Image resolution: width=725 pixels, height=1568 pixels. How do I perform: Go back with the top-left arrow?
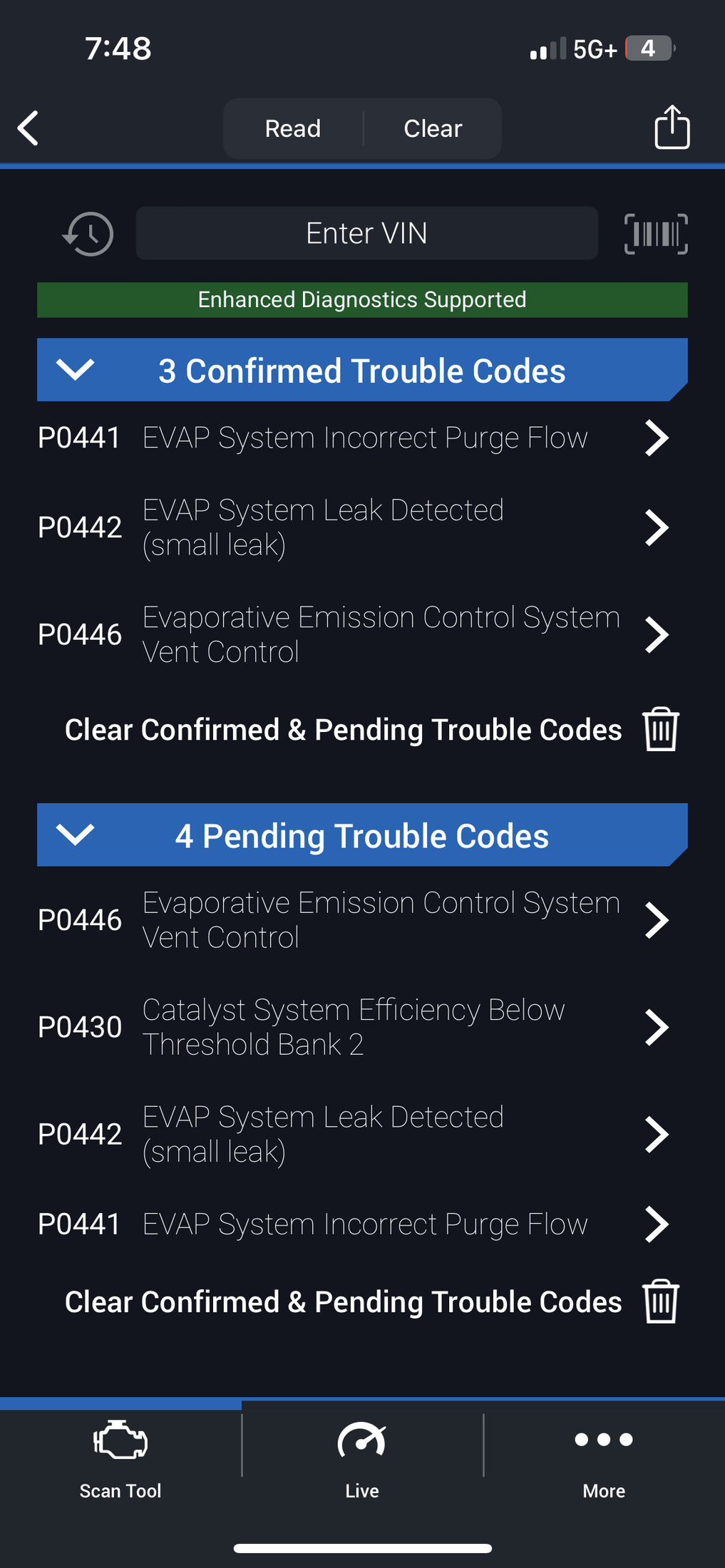[29, 128]
